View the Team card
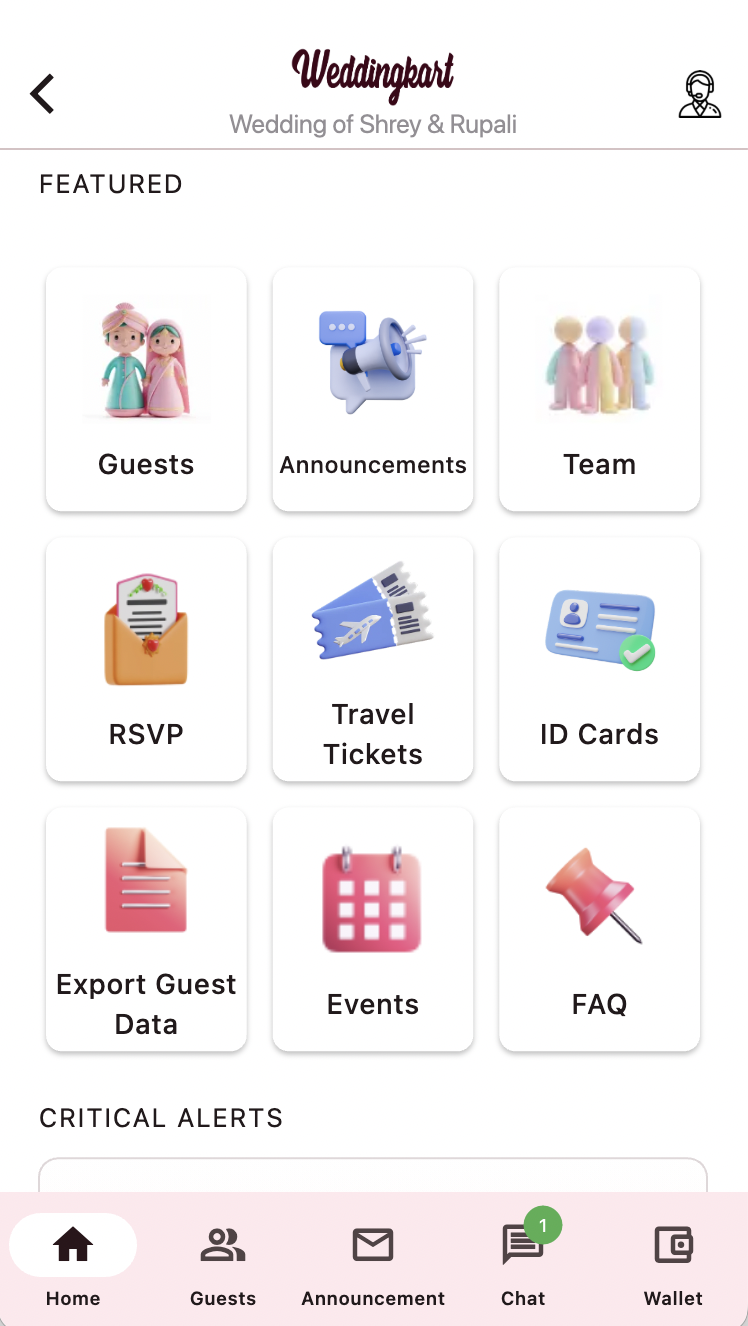Screen dimensions: 748x1326 599,389
